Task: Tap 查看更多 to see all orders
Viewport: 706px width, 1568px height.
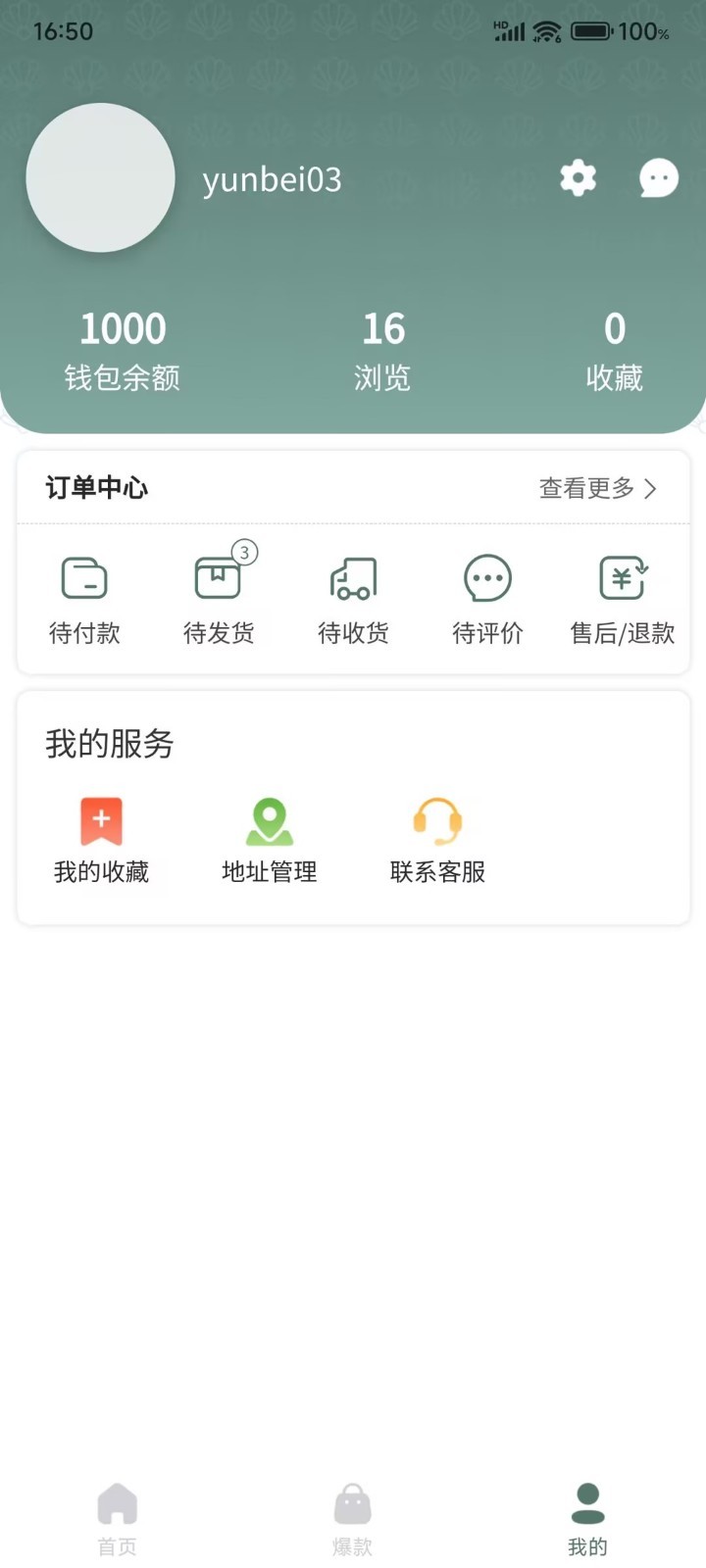Action: click(x=596, y=488)
